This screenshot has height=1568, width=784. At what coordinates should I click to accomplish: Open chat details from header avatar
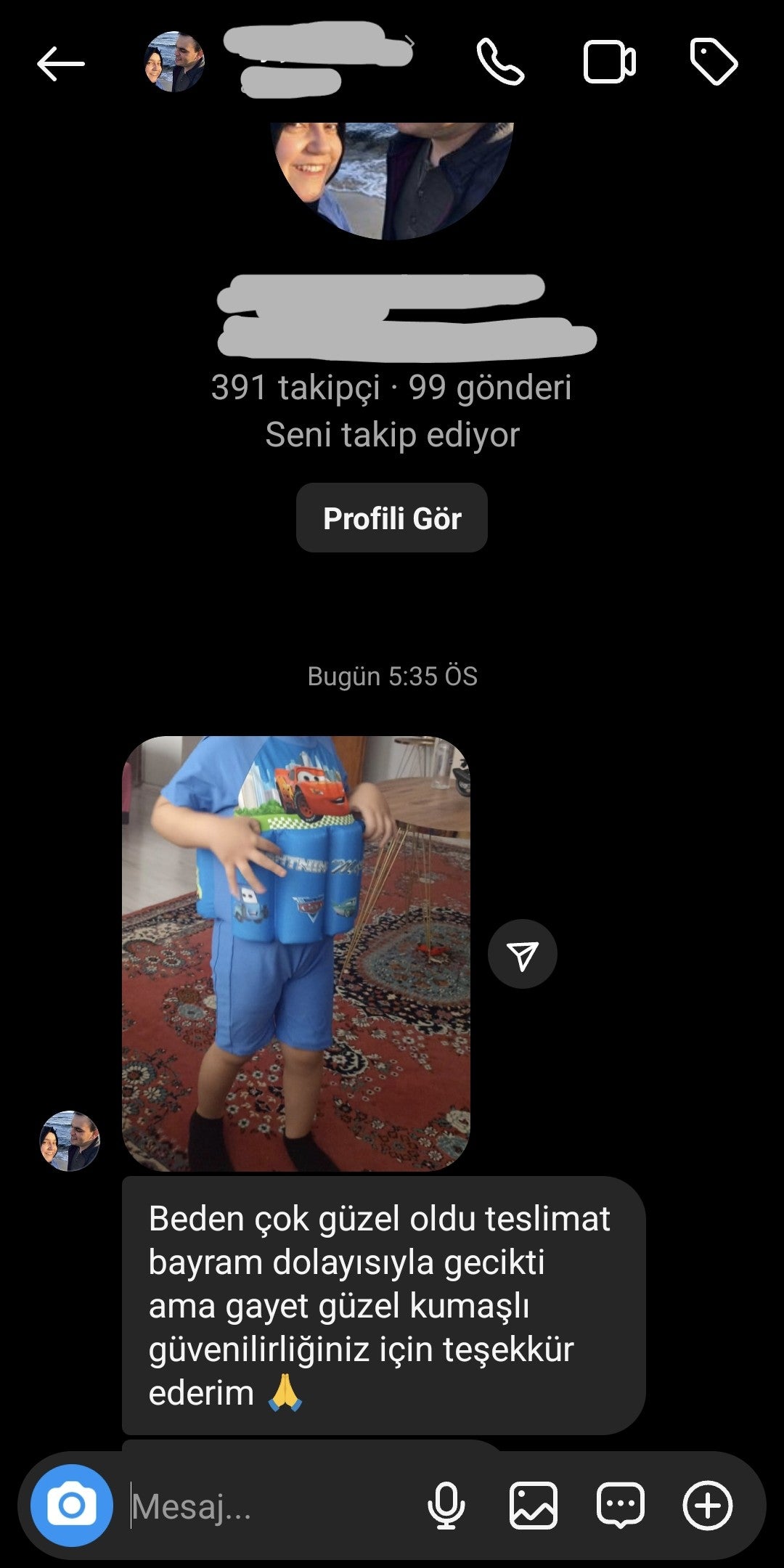point(174,62)
